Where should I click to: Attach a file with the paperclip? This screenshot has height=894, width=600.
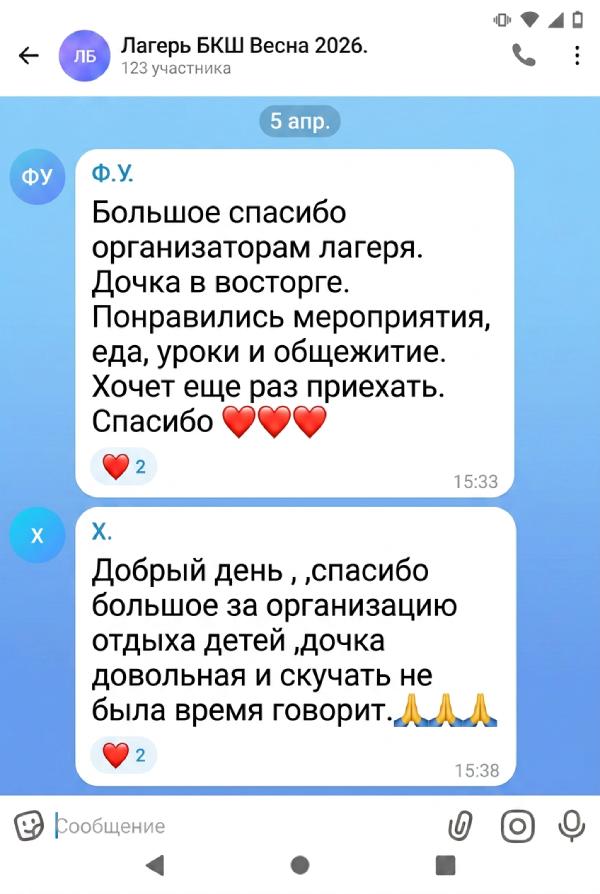tap(460, 826)
